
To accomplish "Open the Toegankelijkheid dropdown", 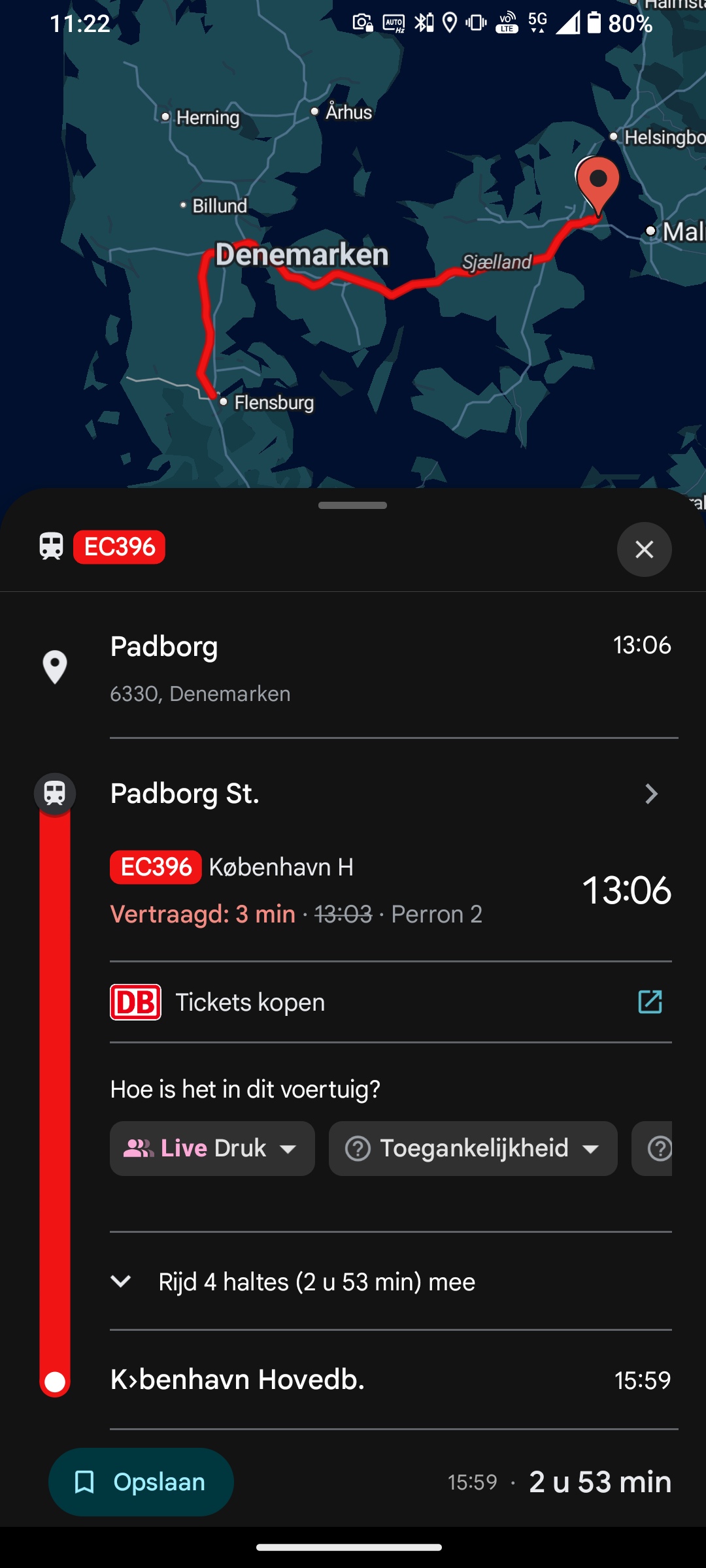I will click(473, 1149).
